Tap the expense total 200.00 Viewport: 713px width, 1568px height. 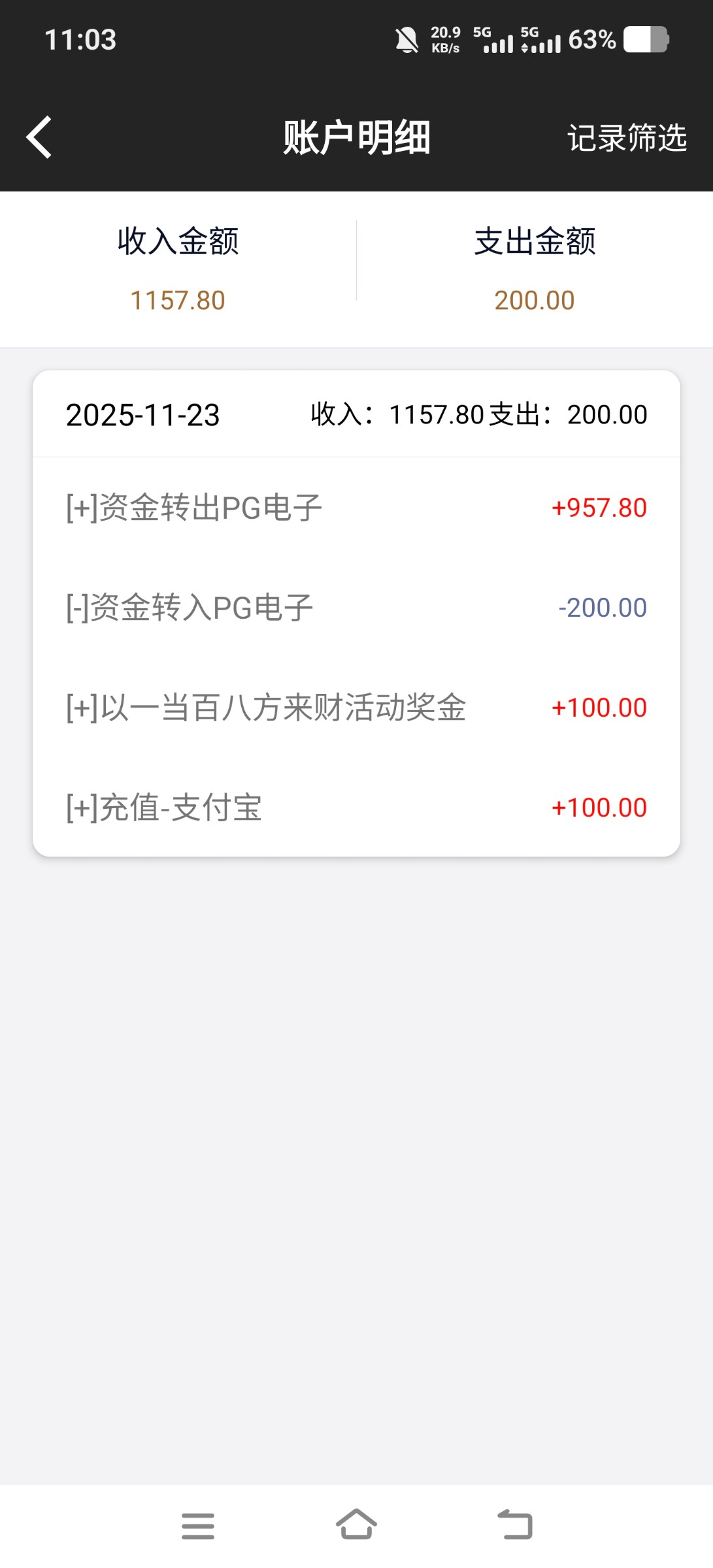tap(534, 299)
